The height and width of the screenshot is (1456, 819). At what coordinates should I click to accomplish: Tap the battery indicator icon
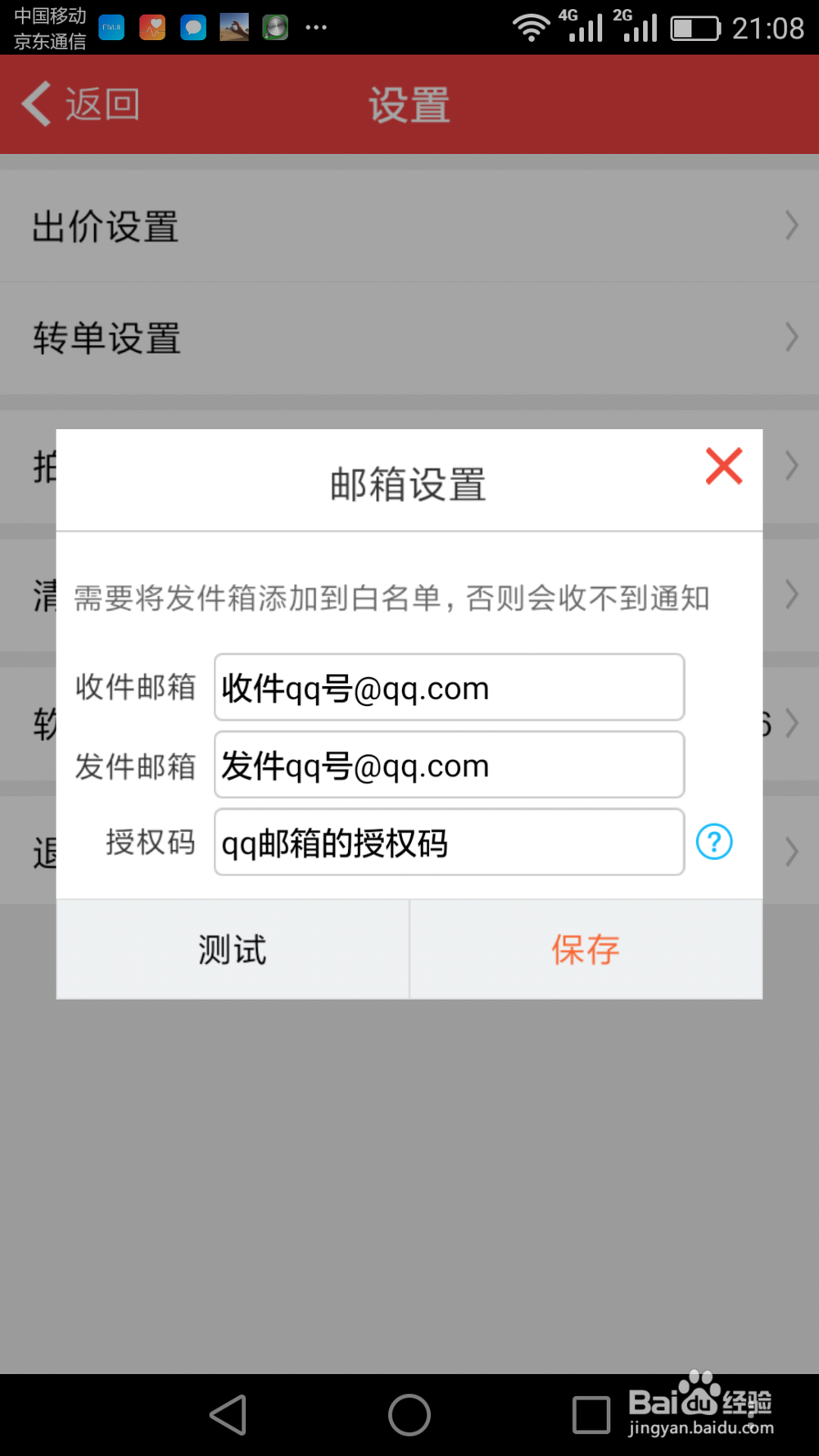click(693, 27)
